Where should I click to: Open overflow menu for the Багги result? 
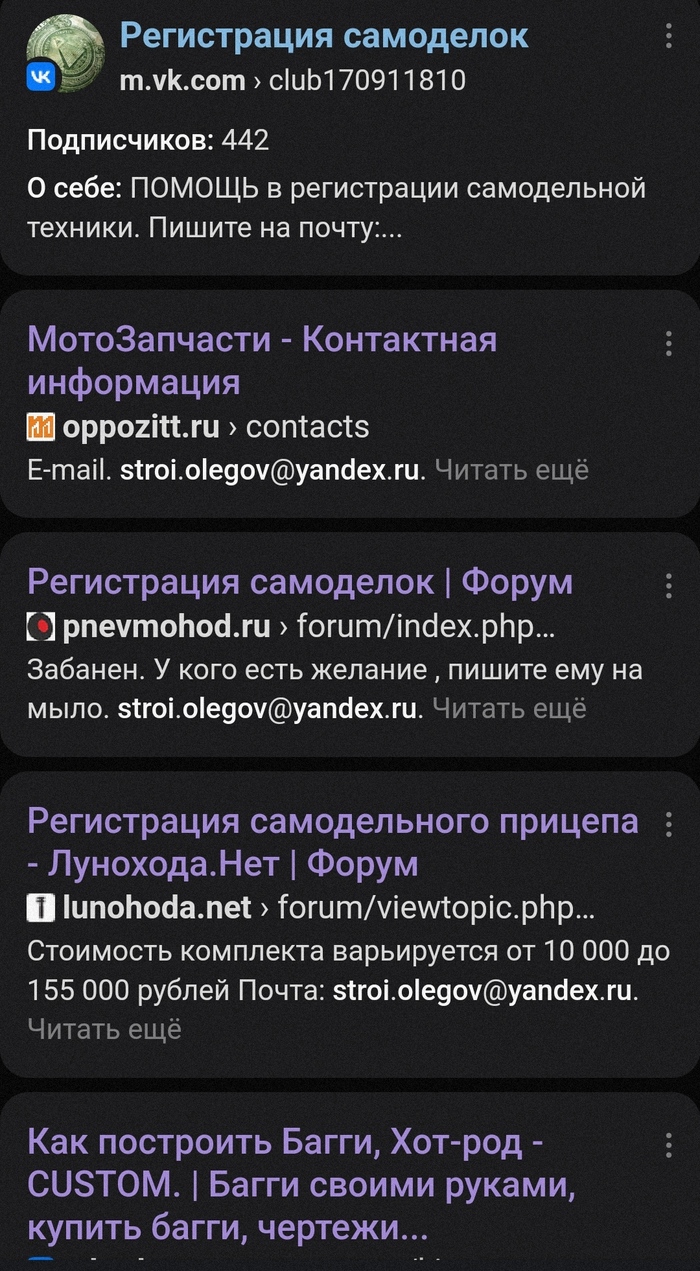click(668, 1144)
